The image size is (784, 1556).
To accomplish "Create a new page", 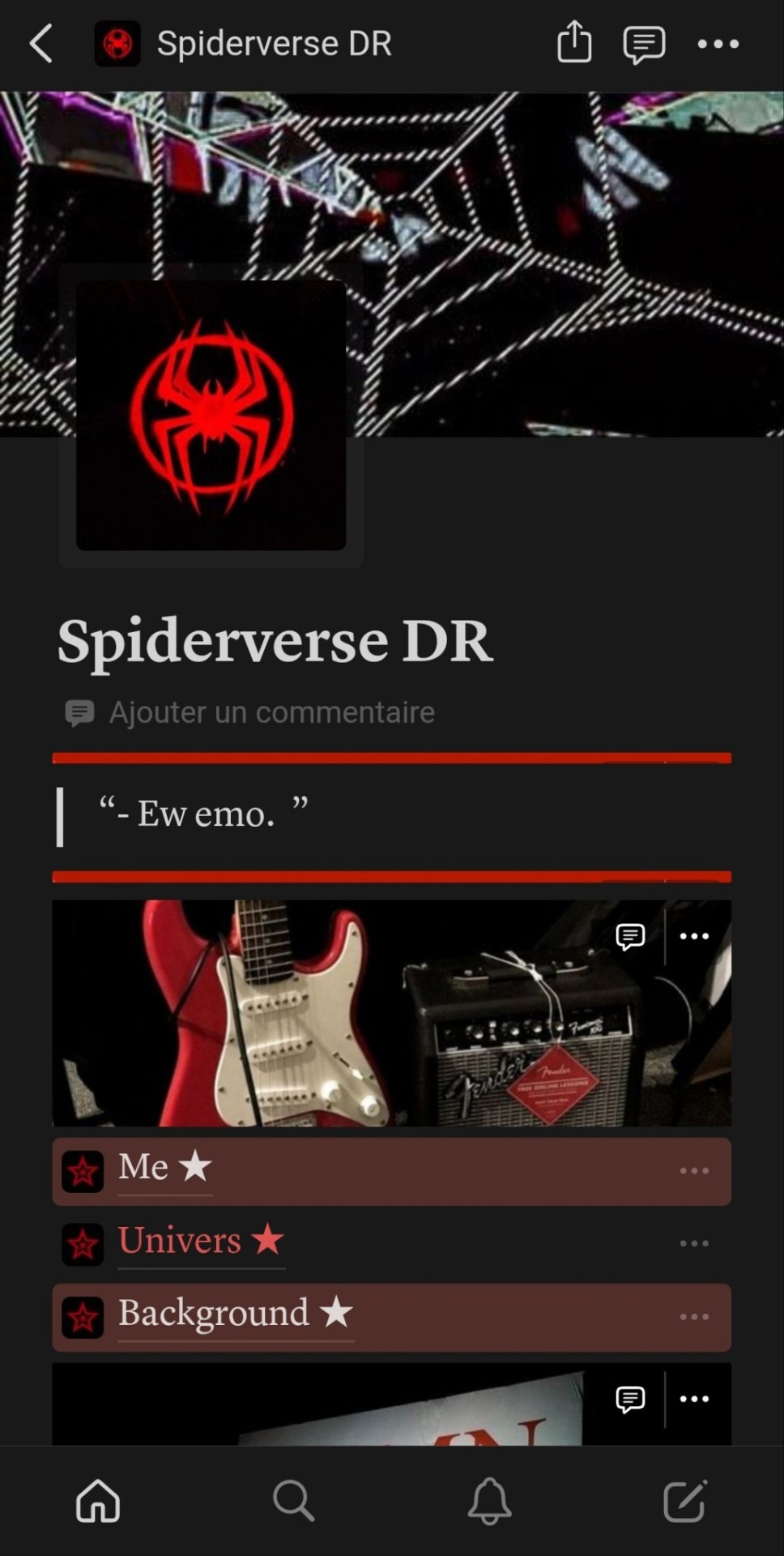I will pyautogui.click(x=685, y=1501).
